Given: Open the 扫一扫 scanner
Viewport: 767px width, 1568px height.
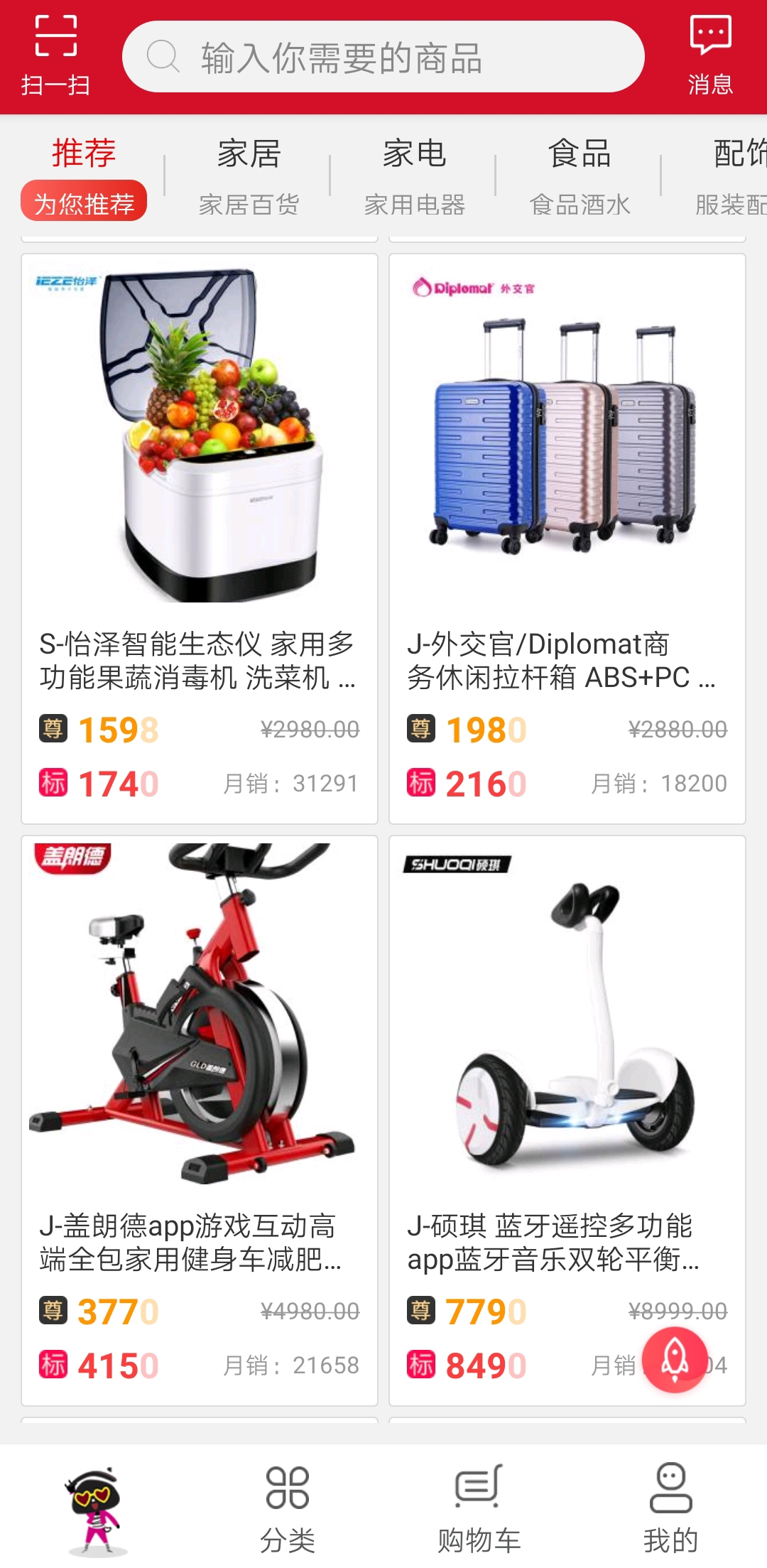Looking at the screenshot, I should (x=55, y=55).
